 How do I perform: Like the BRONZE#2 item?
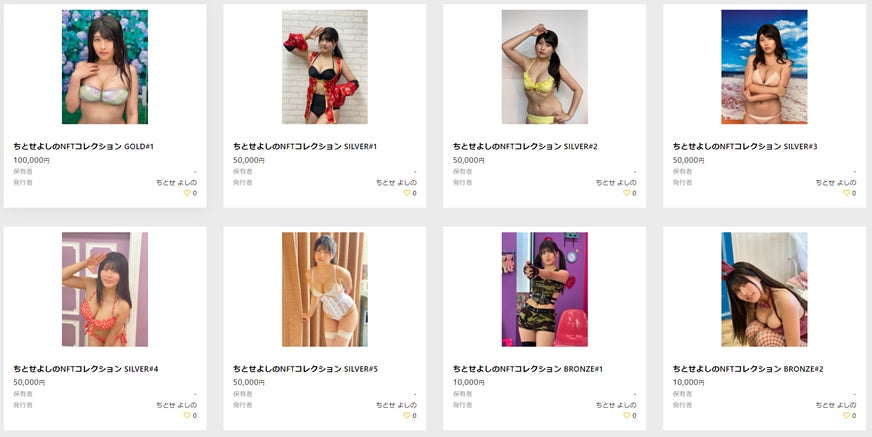(x=846, y=415)
